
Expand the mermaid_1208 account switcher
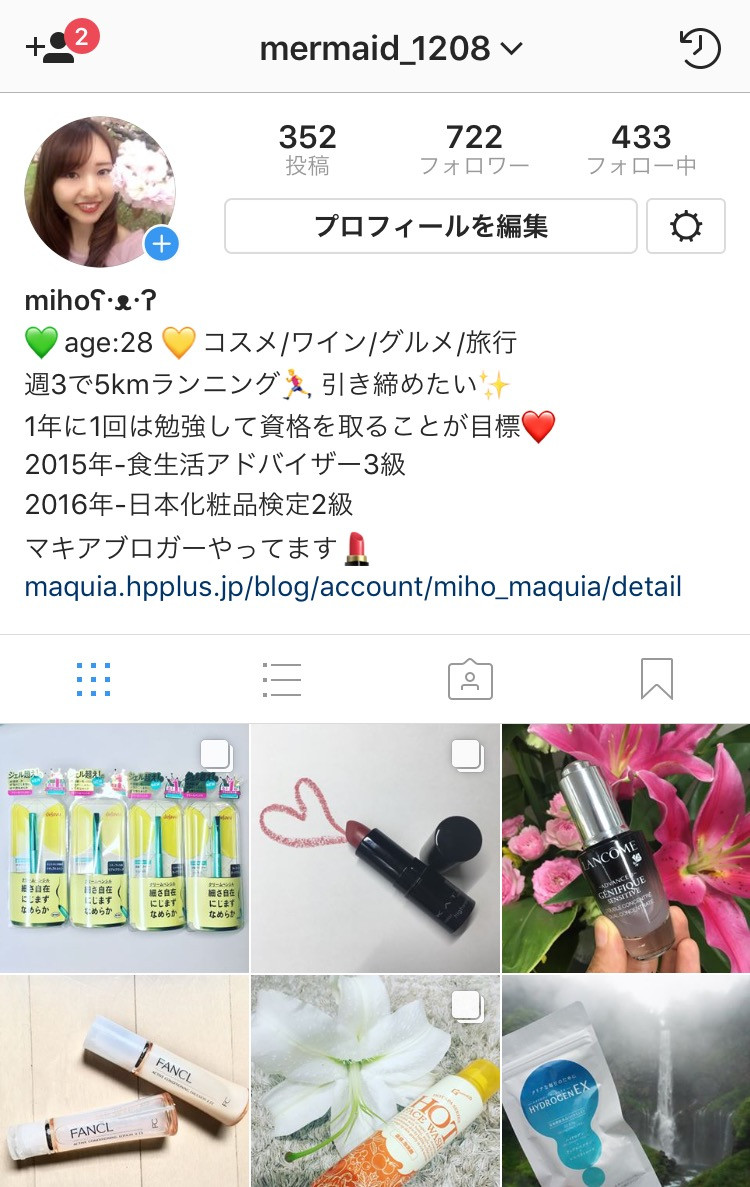(391, 48)
